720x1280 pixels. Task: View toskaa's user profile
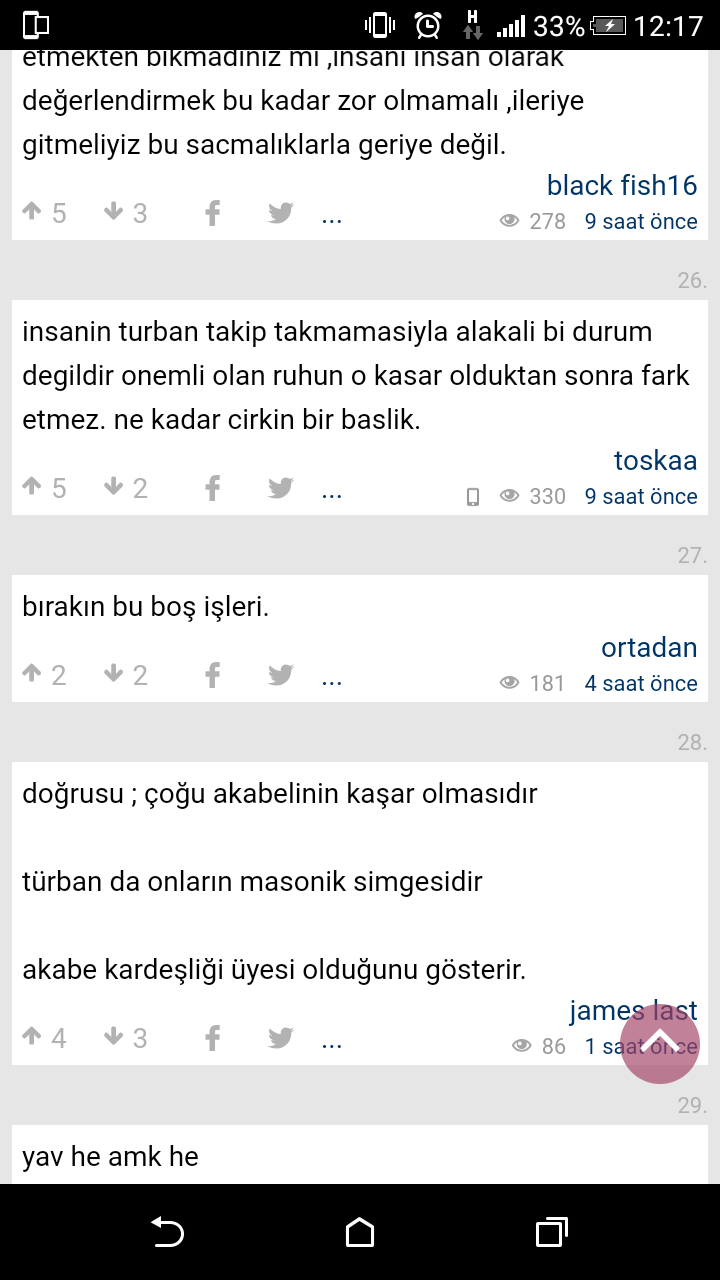pyautogui.click(x=656, y=460)
